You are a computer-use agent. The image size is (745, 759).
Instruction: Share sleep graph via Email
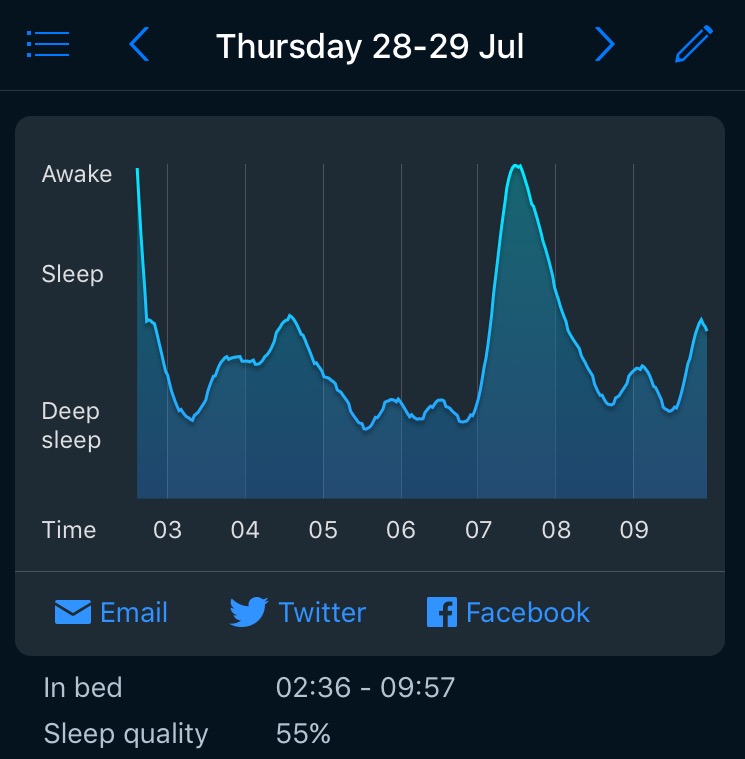click(x=111, y=612)
